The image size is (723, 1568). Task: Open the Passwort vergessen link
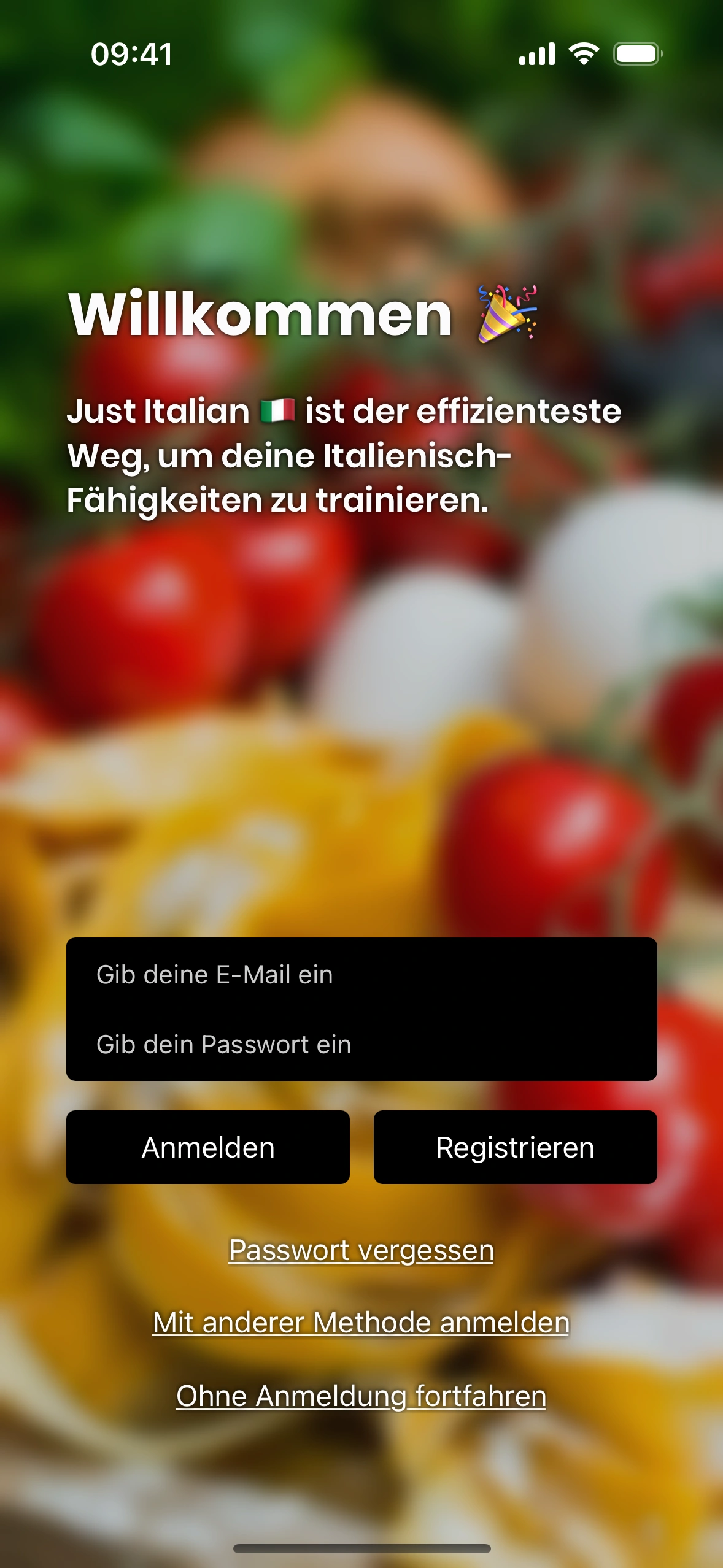click(x=361, y=1250)
